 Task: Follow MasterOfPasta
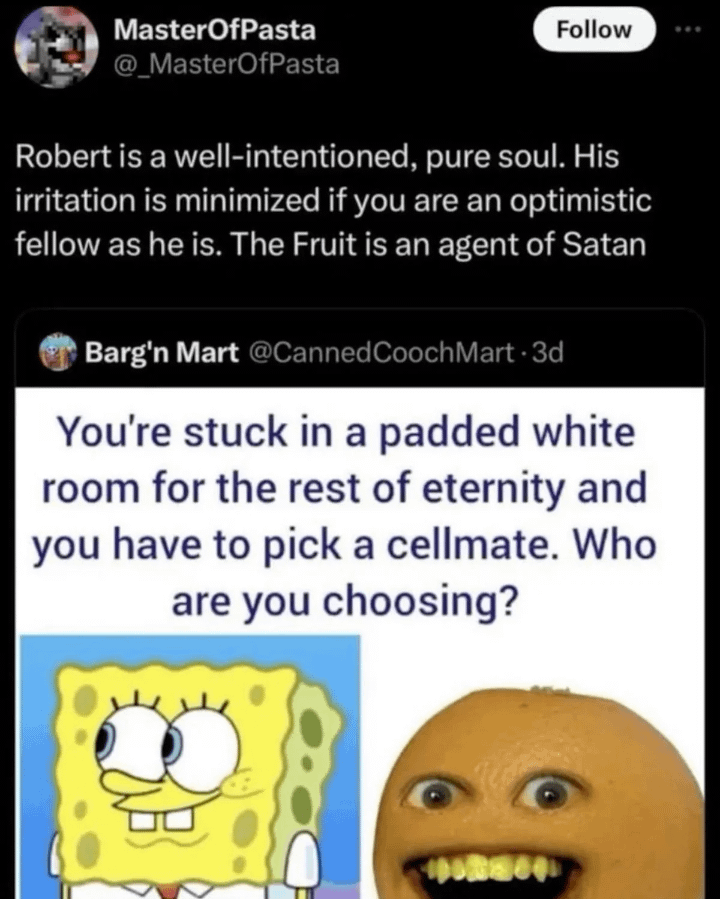coord(594,30)
